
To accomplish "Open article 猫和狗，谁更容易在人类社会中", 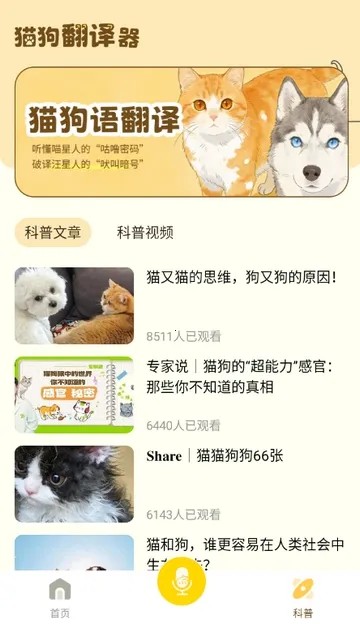I will (x=180, y=552).
